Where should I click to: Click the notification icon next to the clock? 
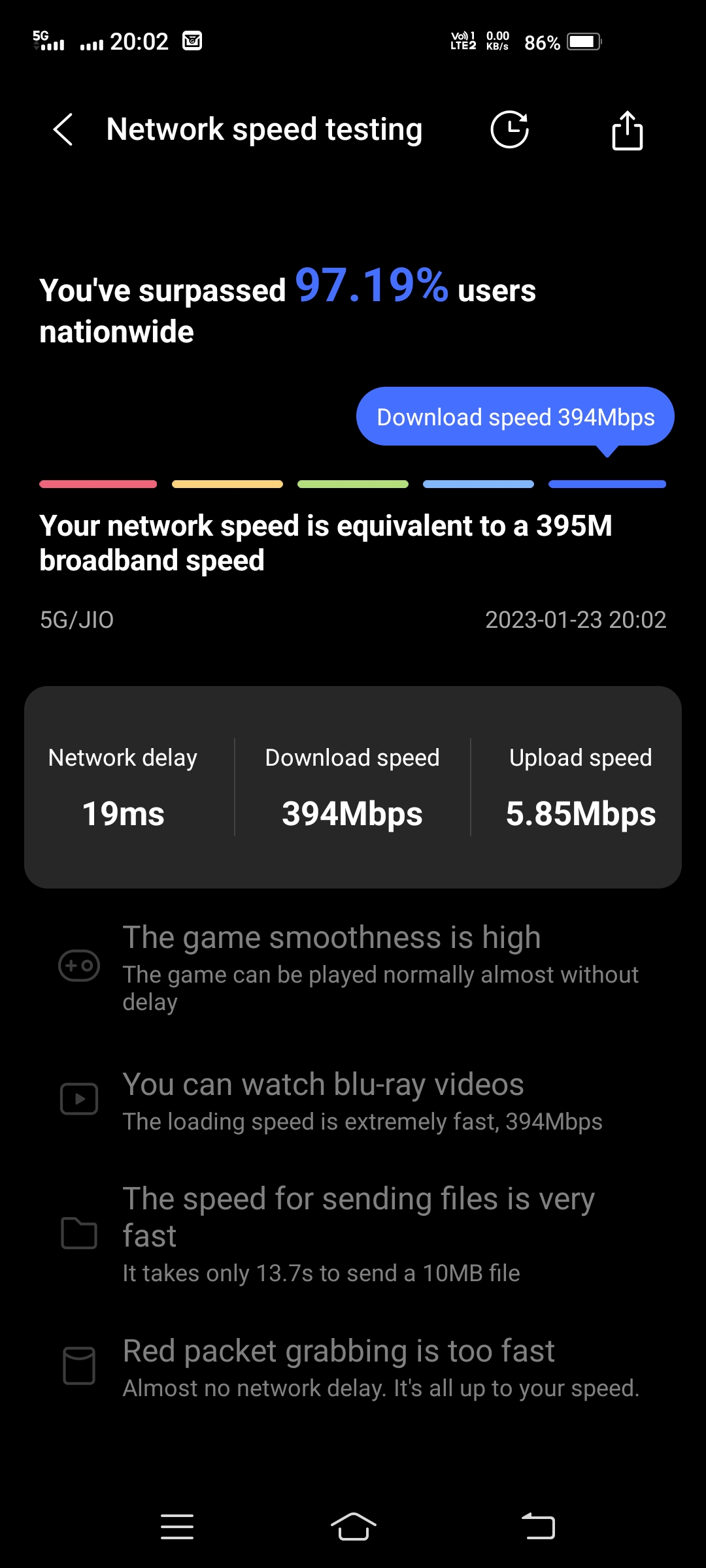point(192,41)
